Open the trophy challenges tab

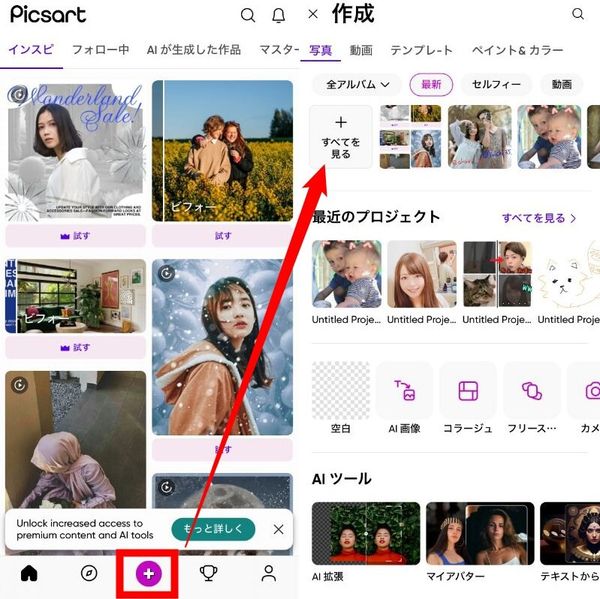[209, 573]
